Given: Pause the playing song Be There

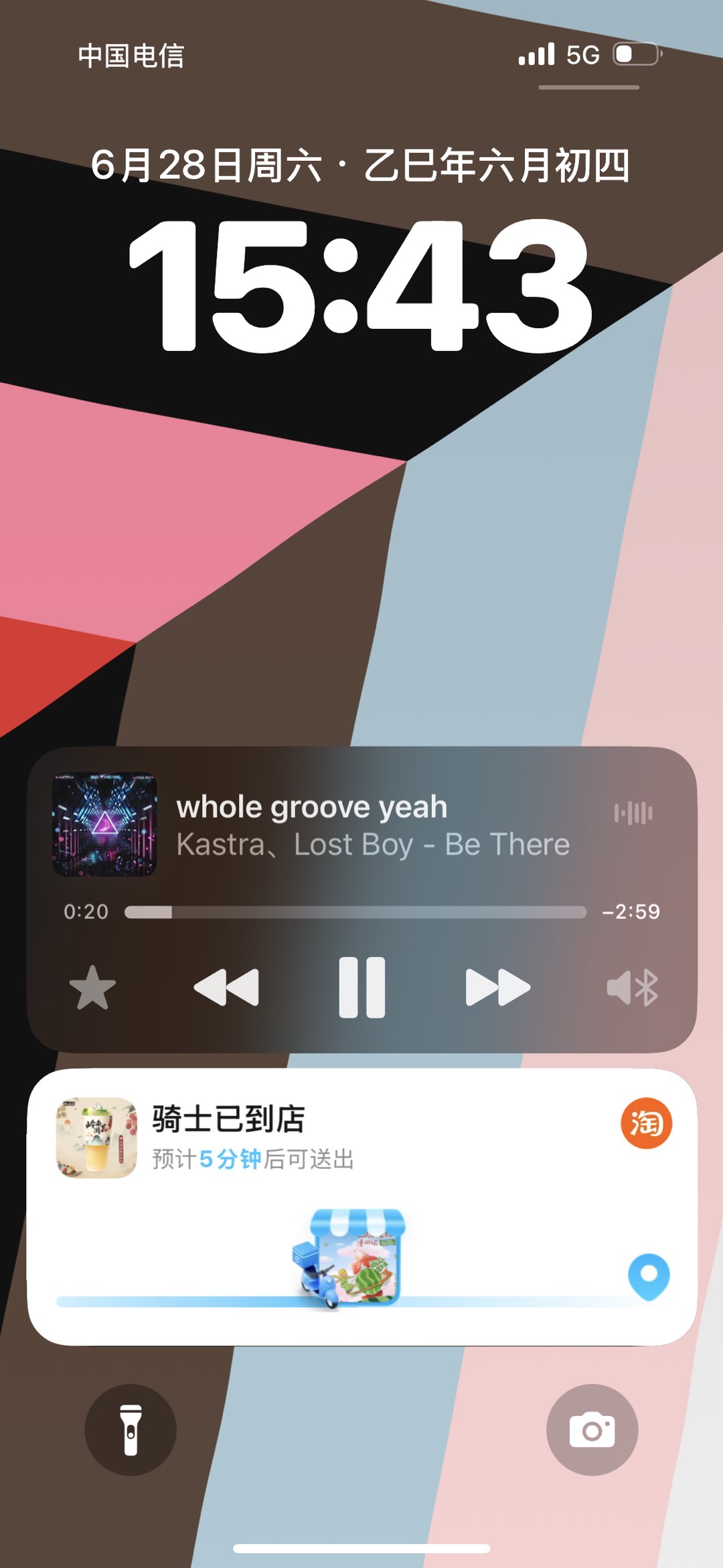Looking at the screenshot, I should (361, 987).
